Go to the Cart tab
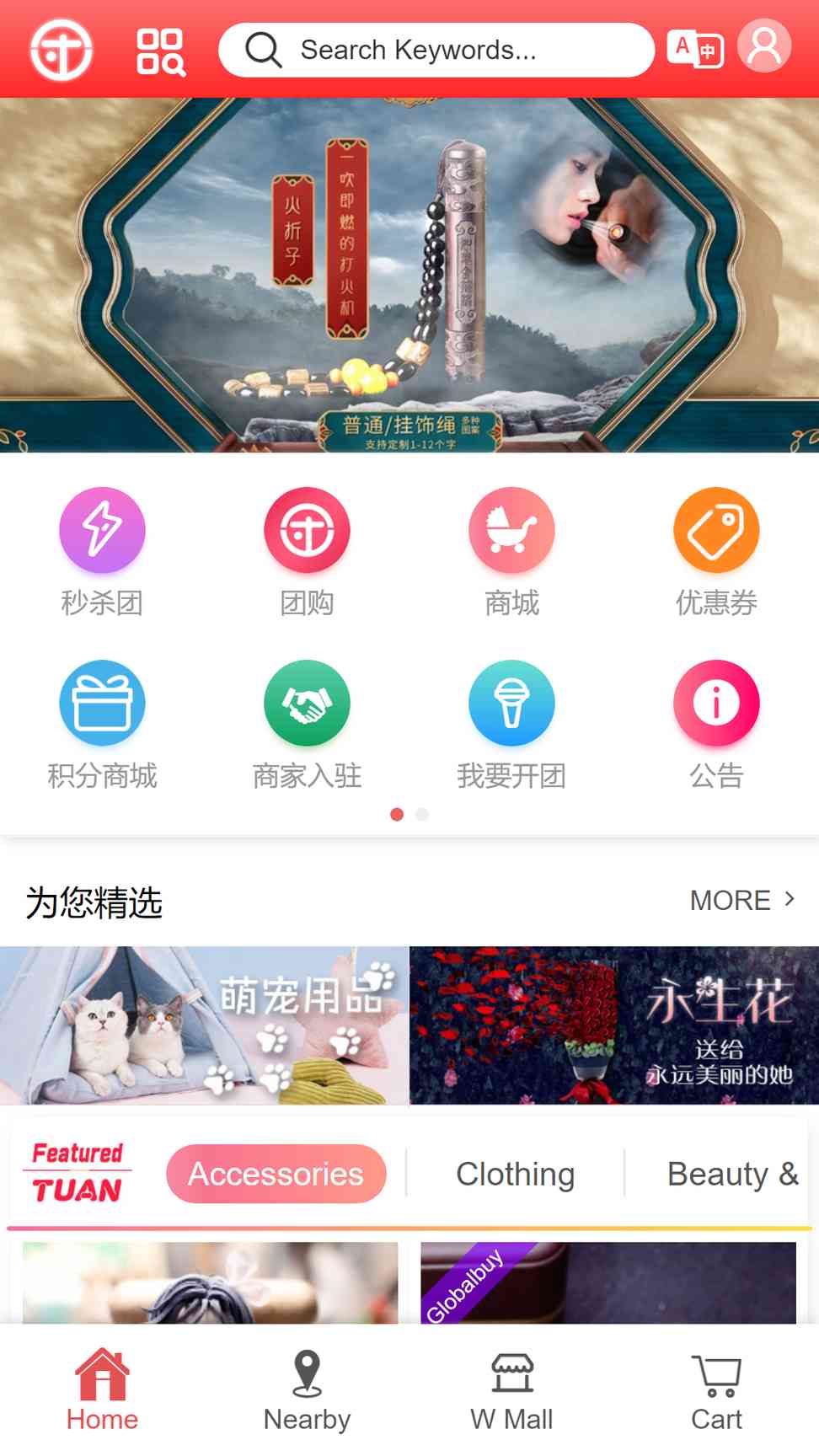 click(716, 1390)
